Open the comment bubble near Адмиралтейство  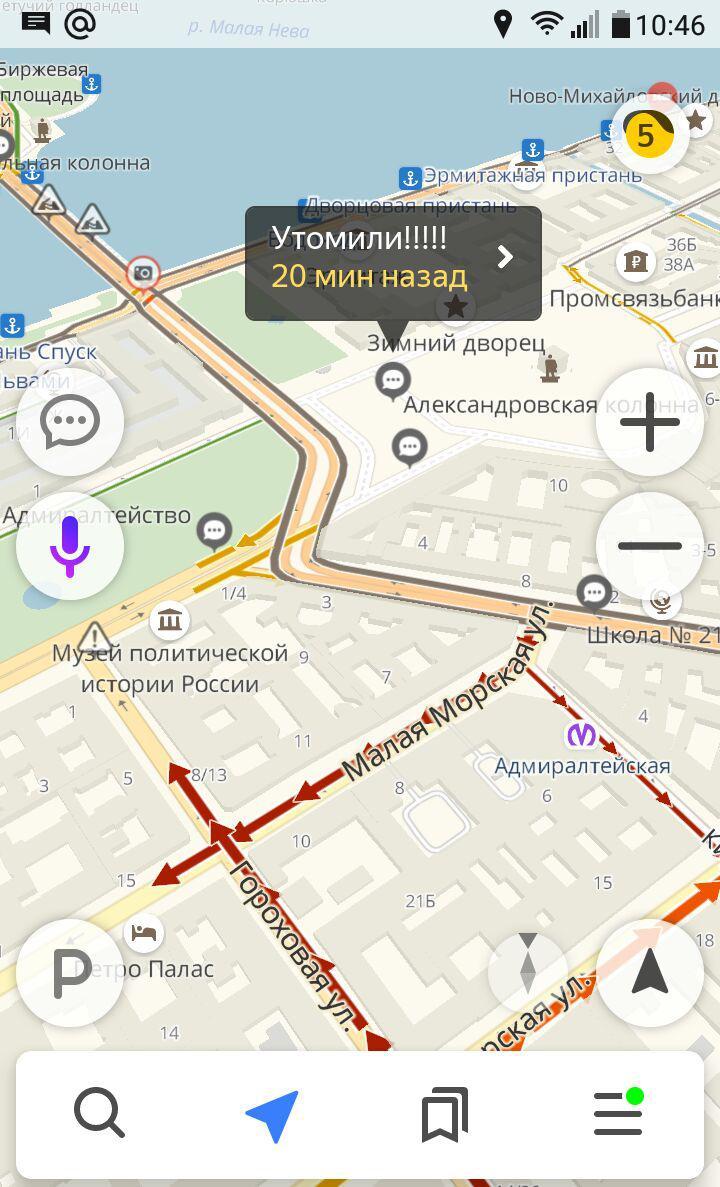pos(214,530)
